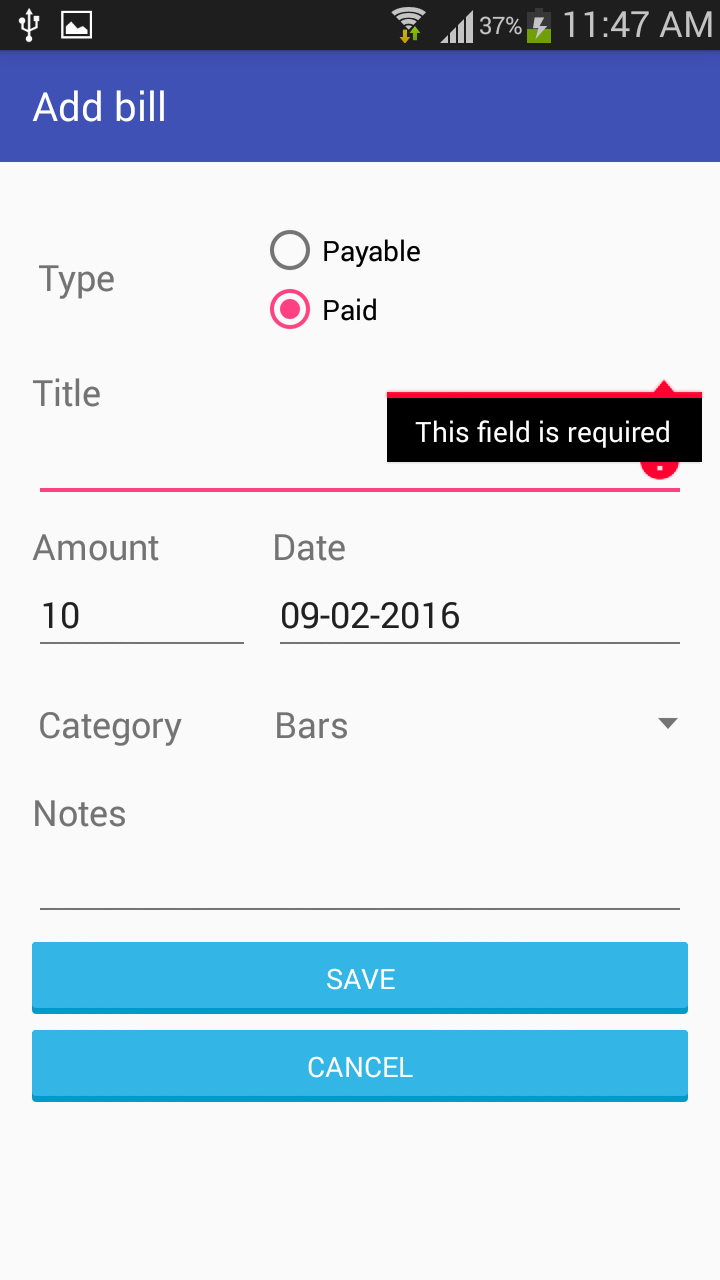Select the Payable radio button
720x1280 pixels.
(x=345, y=250)
